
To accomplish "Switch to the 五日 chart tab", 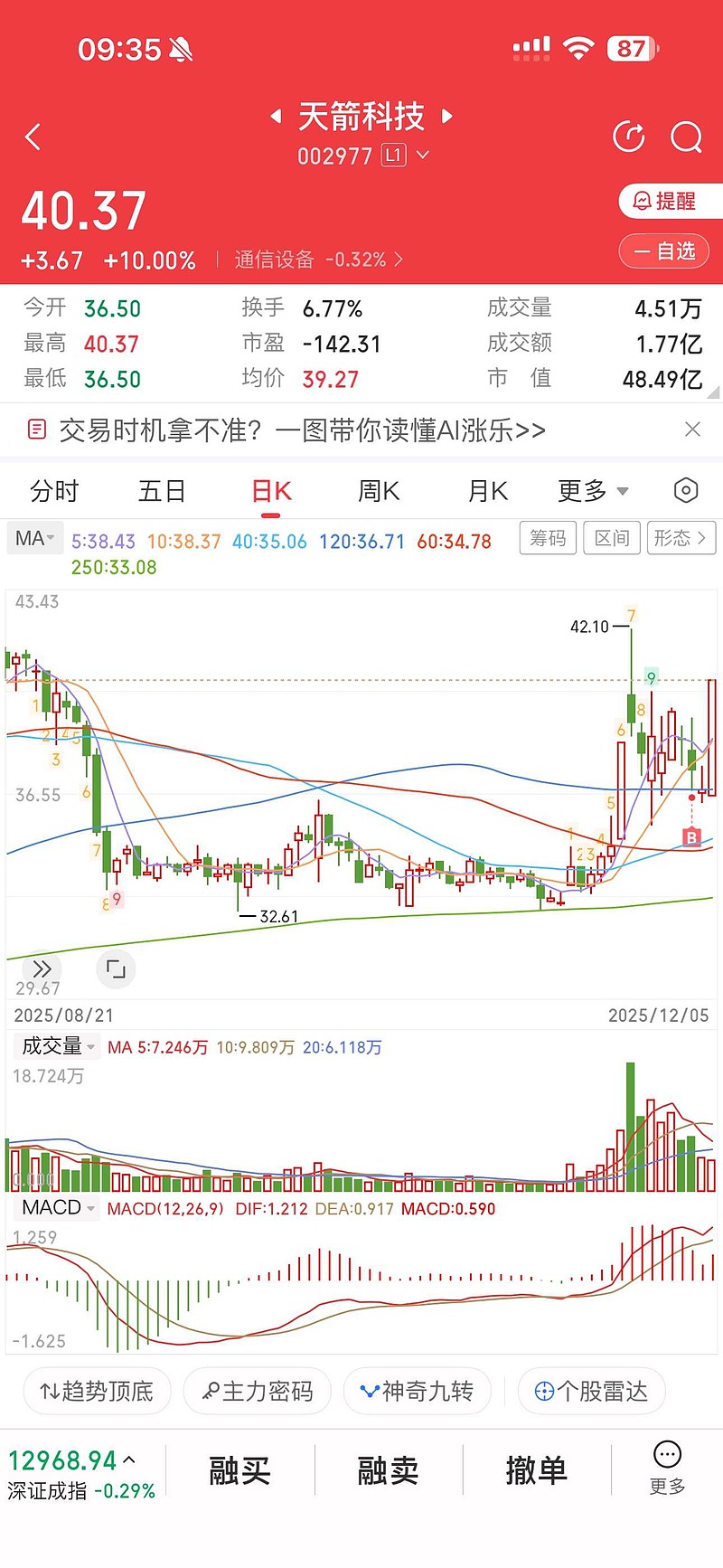I will pyautogui.click(x=162, y=491).
